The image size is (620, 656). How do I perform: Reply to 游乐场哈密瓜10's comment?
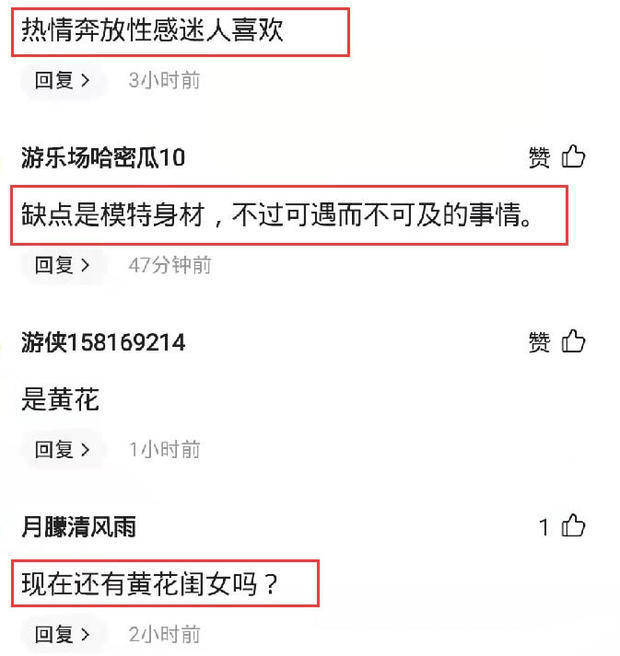click(62, 265)
